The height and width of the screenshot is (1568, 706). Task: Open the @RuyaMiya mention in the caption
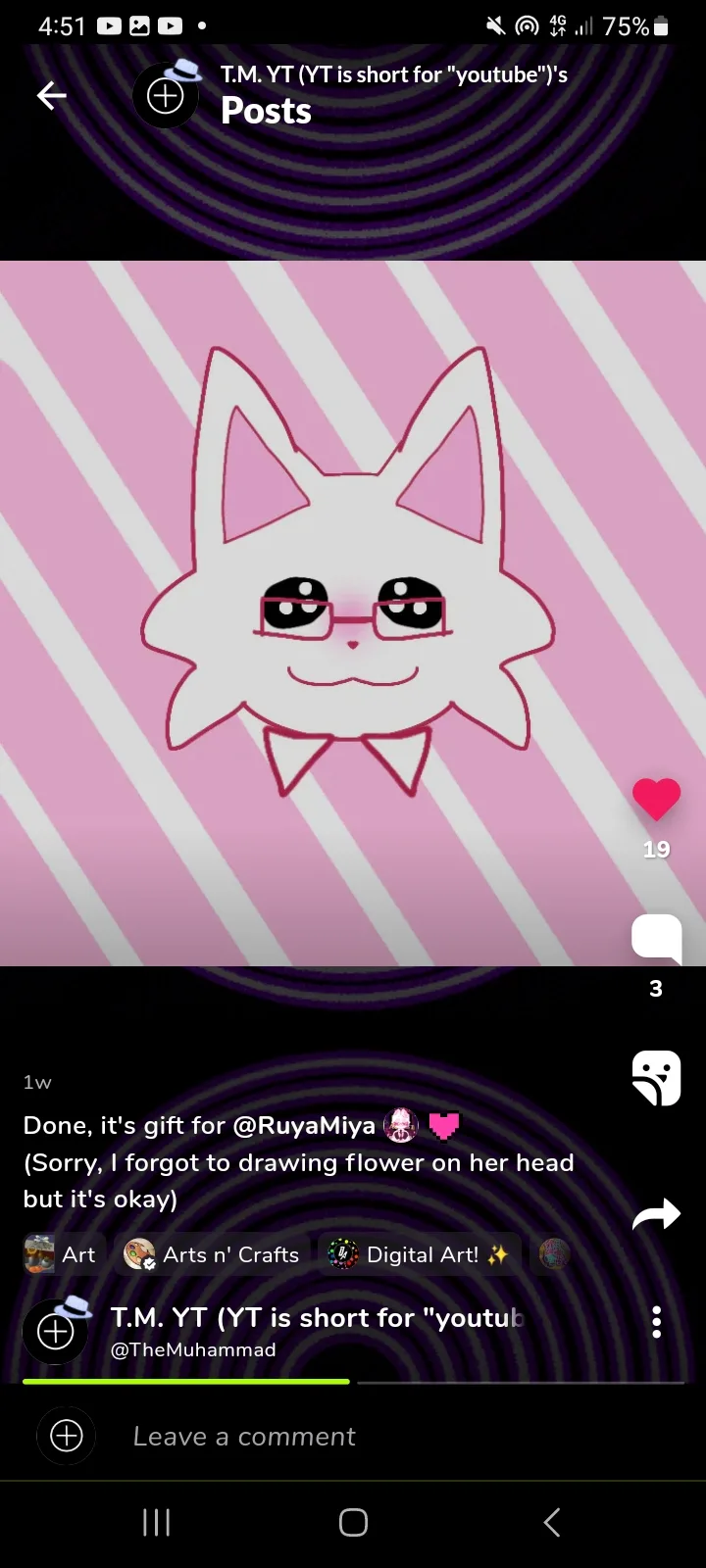click(304, 1125)
